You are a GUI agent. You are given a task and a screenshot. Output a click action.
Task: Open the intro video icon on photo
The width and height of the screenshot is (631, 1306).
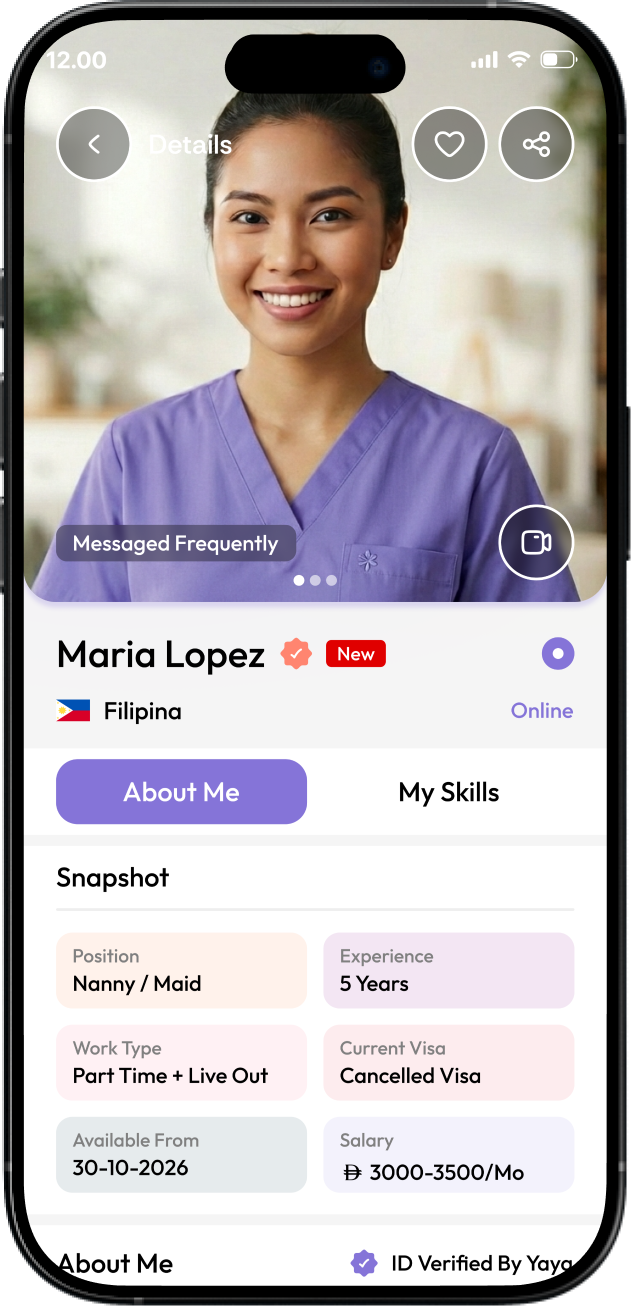536,542
